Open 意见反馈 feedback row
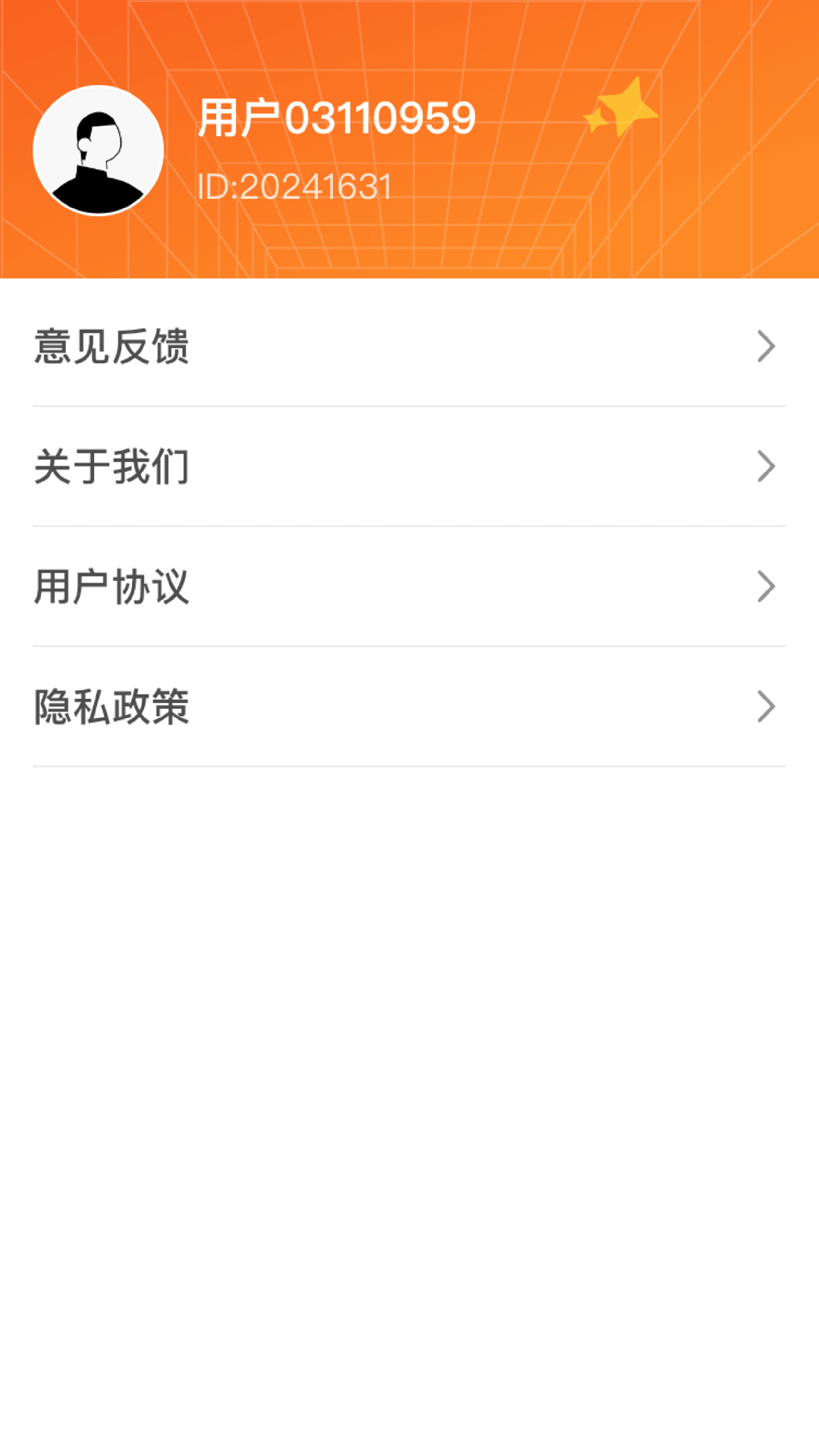The width and height of the screenshot is (819, 1456). click(x=409, y=347)
